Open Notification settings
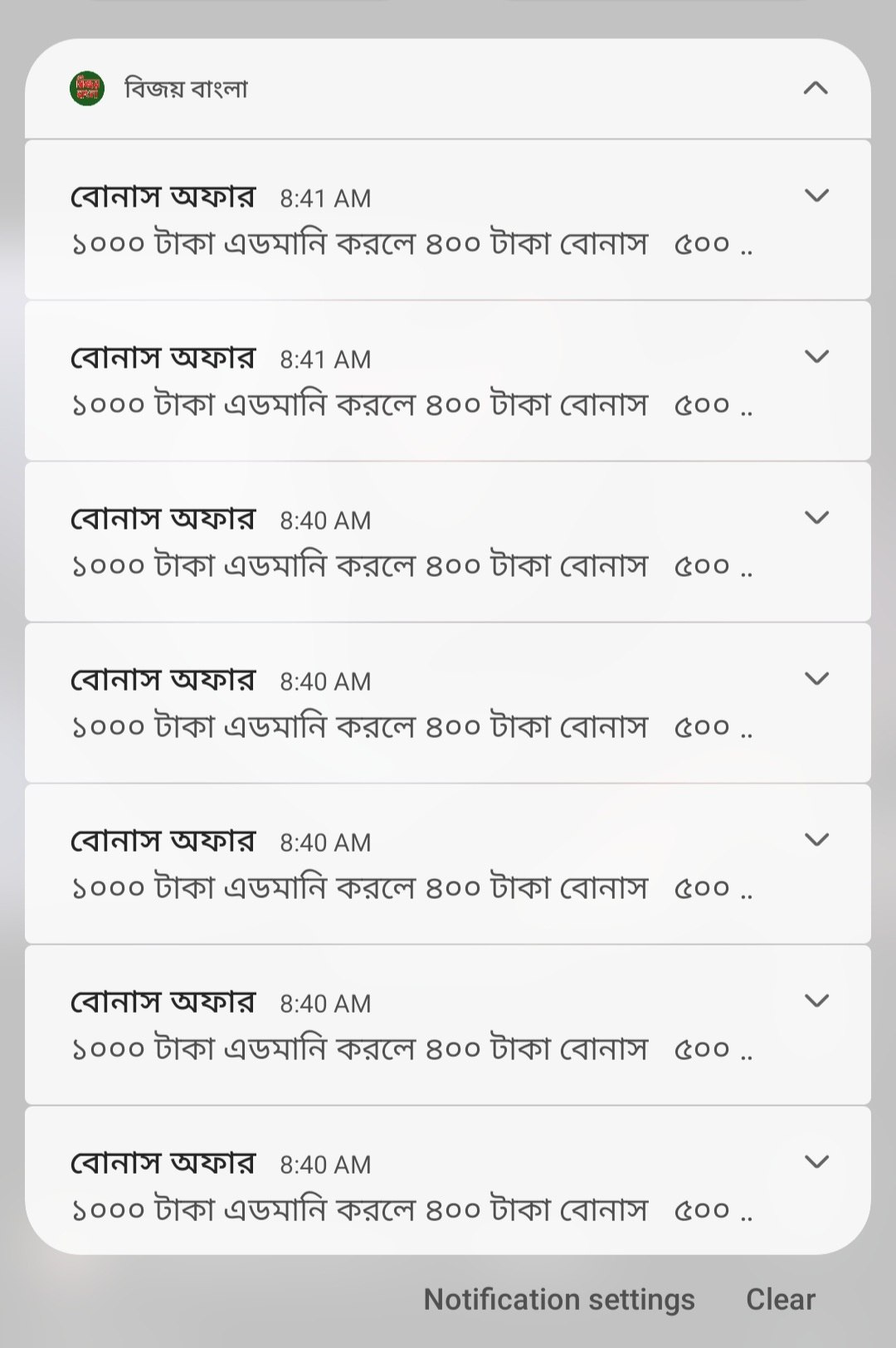 (559, 1299)
